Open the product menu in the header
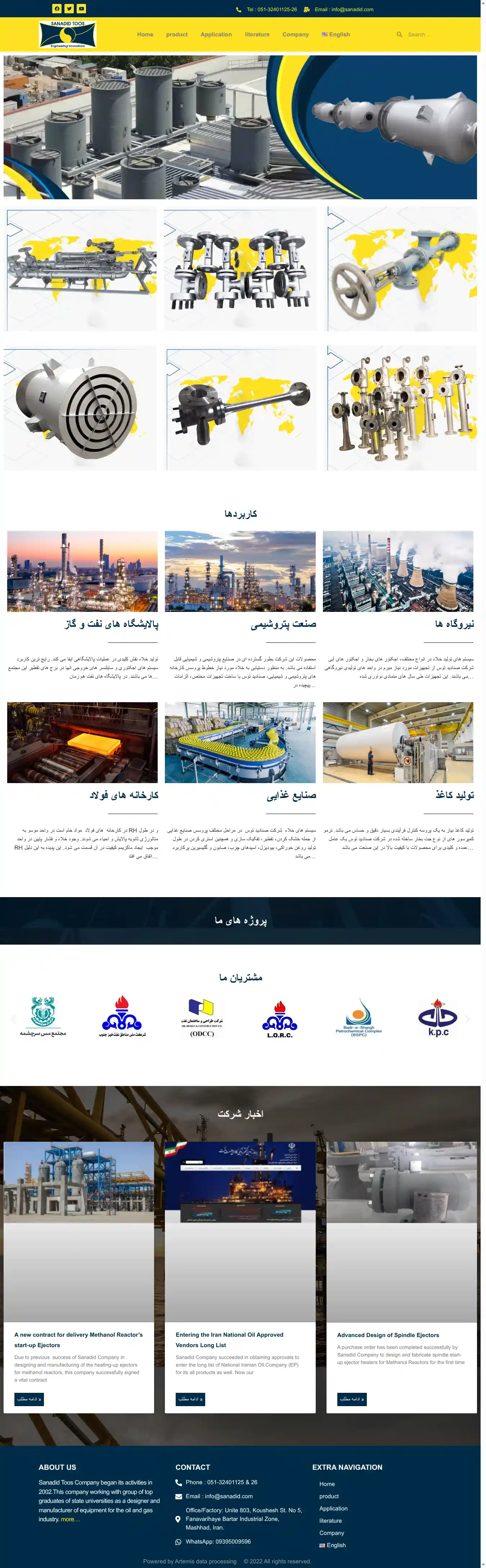This screenshot has width=486, height=1568. coord(177,35)
